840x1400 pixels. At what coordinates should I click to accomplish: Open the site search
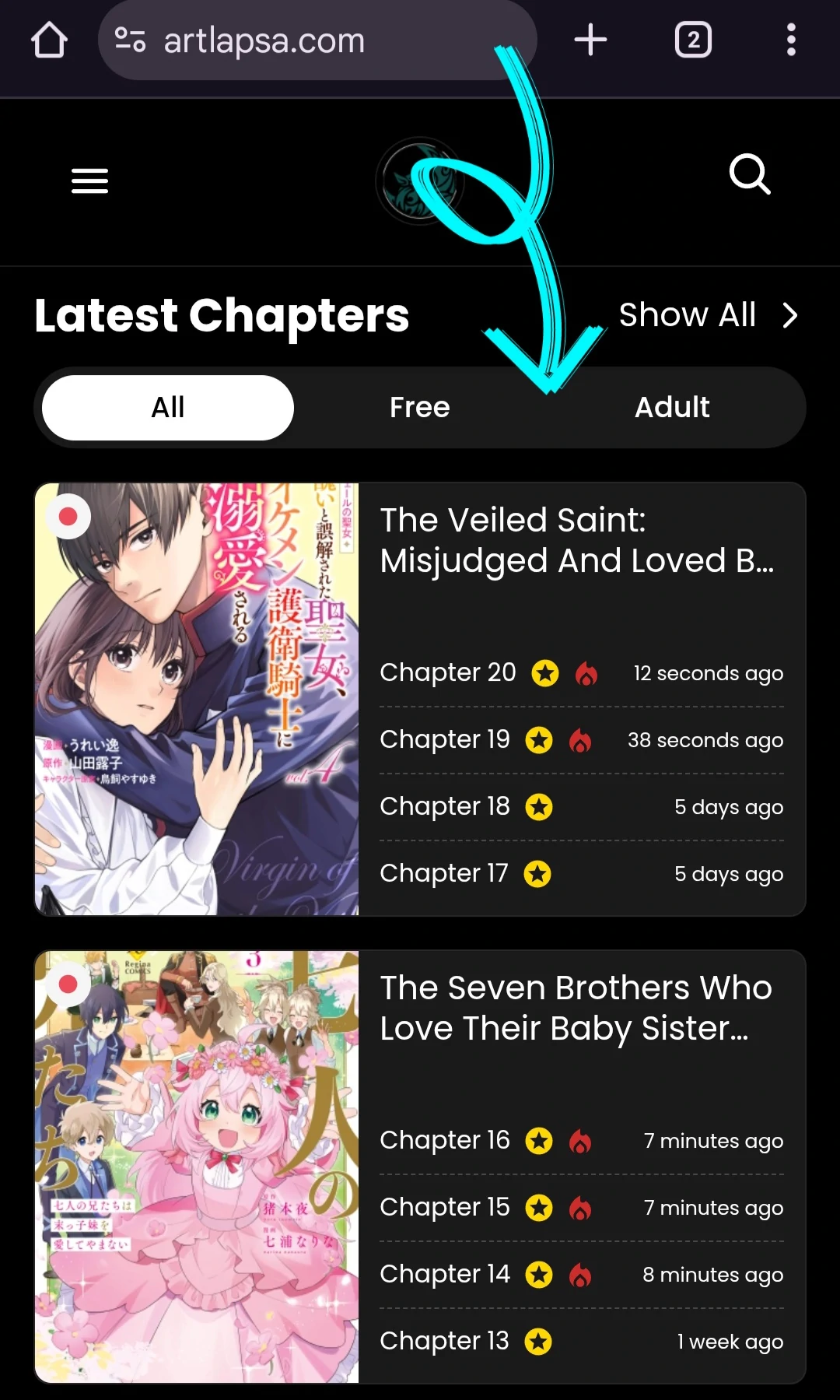tap(749, 174)
